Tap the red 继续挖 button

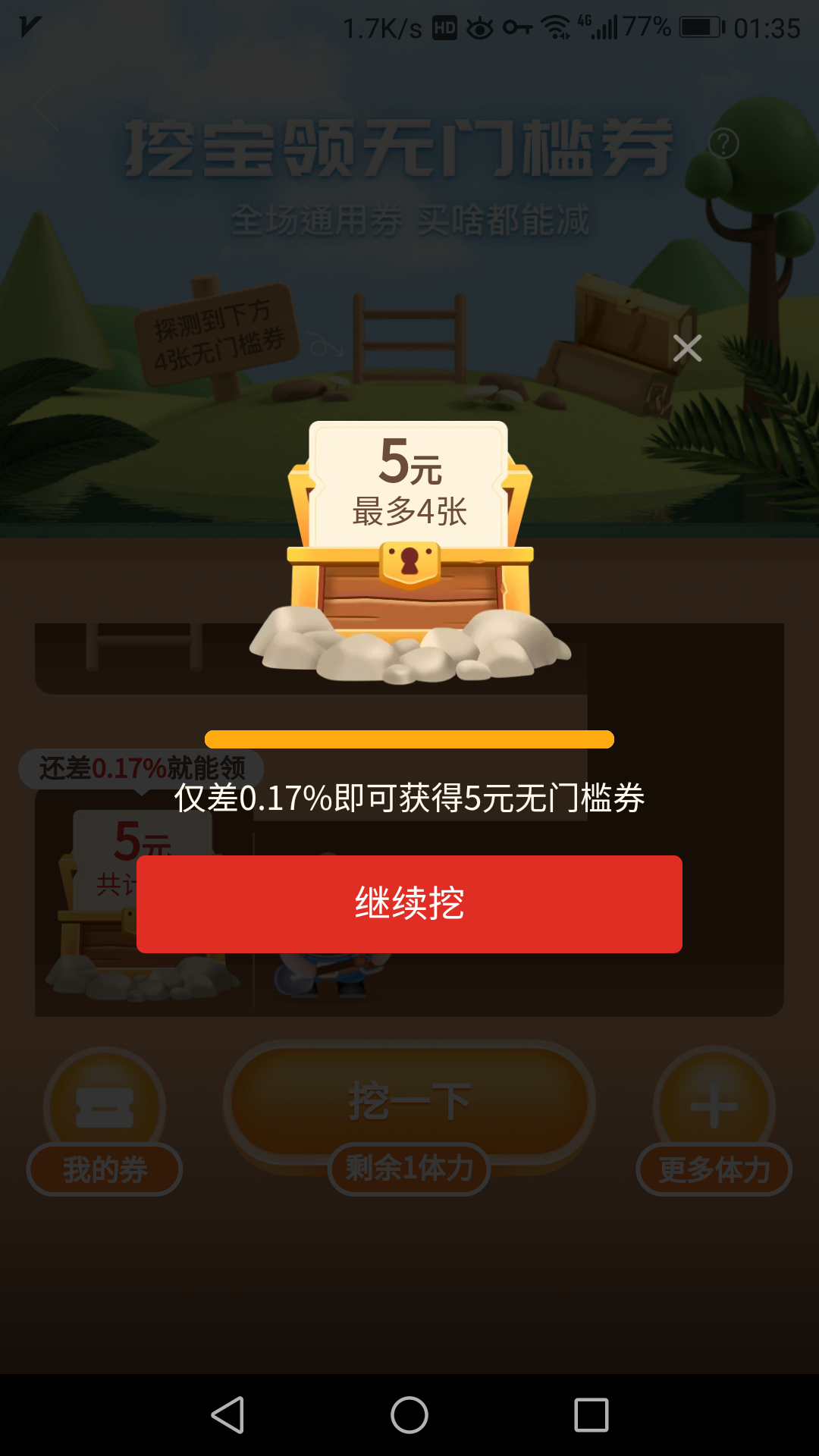click(409, 904)
